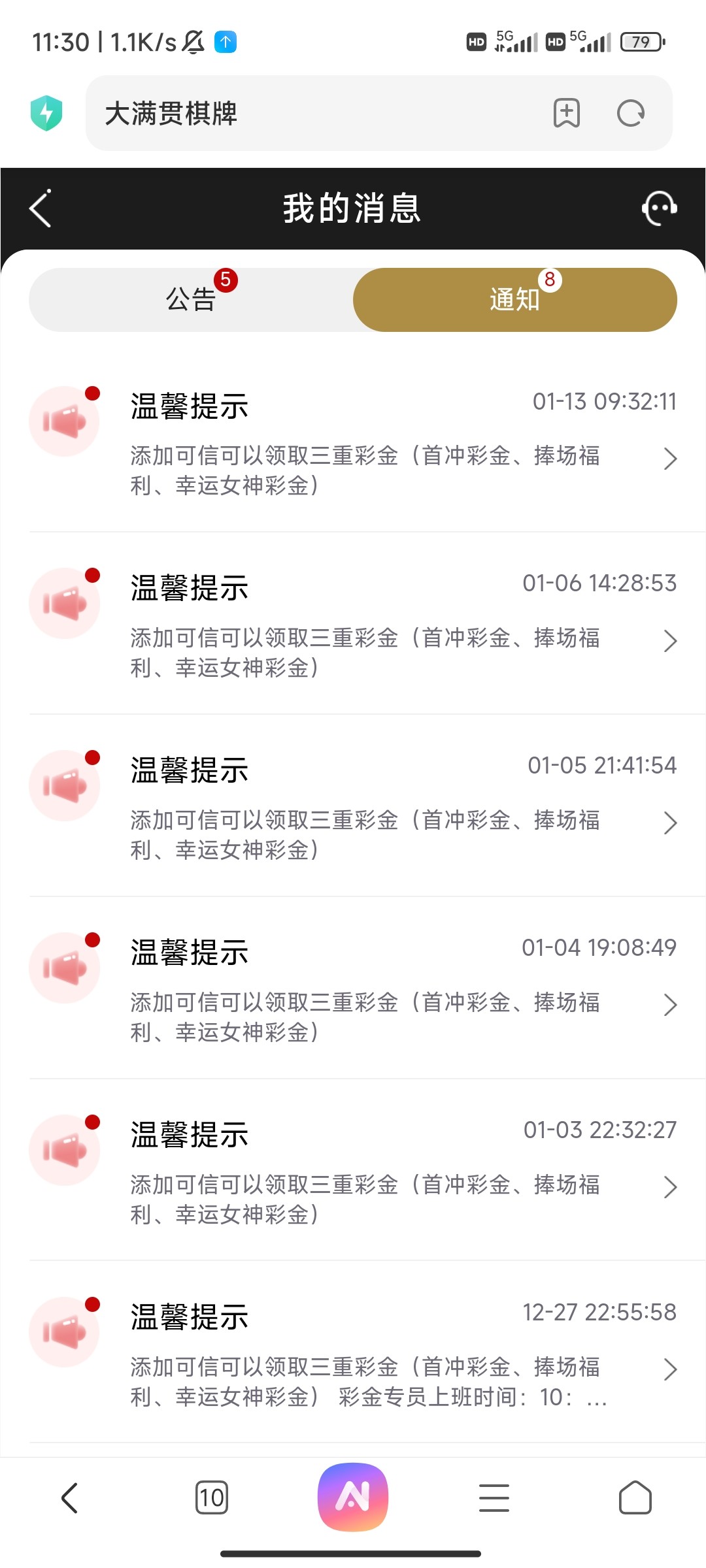Tap the home icon in browser bottom bar
The width and height of the screenshot is (706, 1568).
pyautogui.click(x=635, y=1497)
